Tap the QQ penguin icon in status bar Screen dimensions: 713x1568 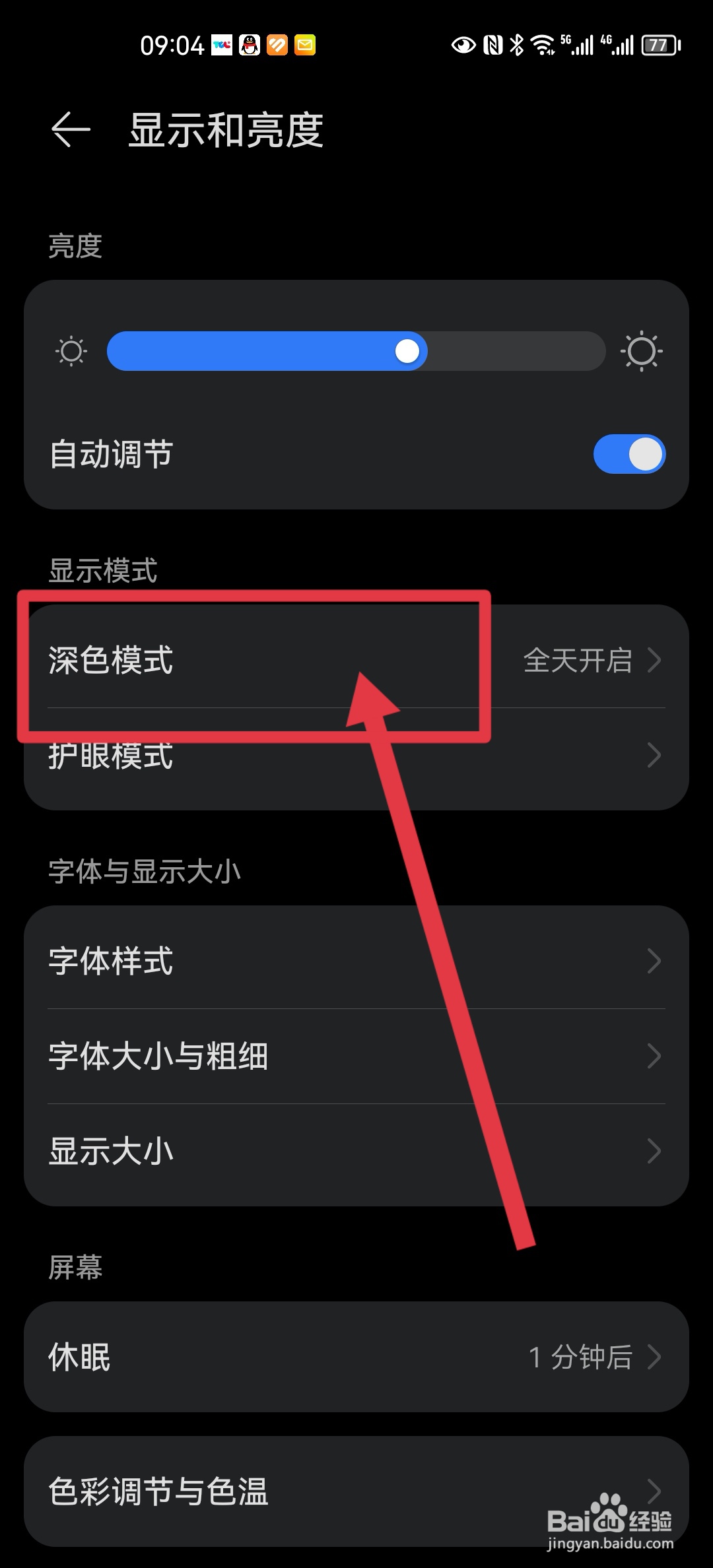[x=249, y=44]
